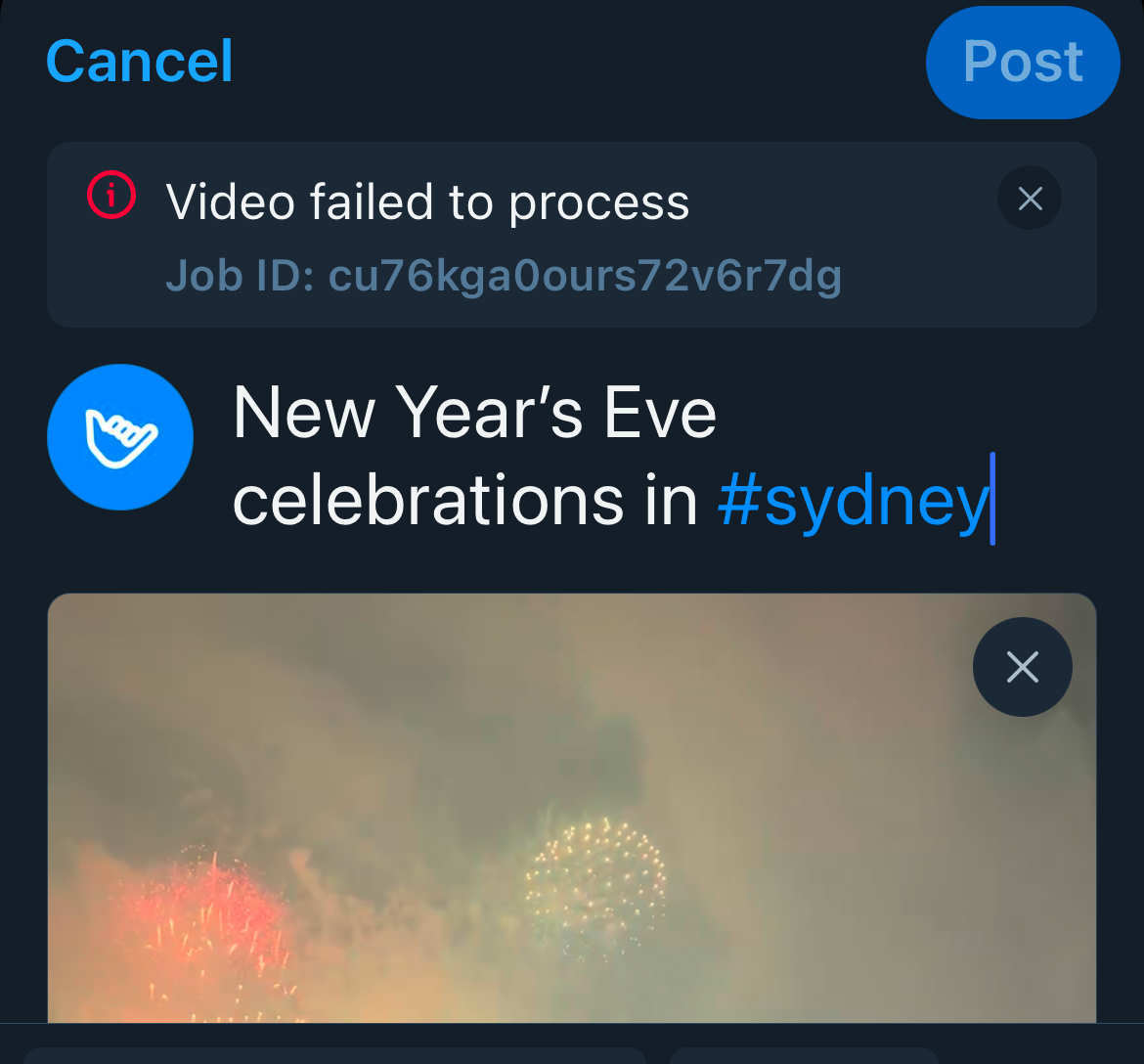Viewport: 1144px width, 1064px height.
Task: Dismiss the video failed to process banner
Action: tap(1029, 199)
